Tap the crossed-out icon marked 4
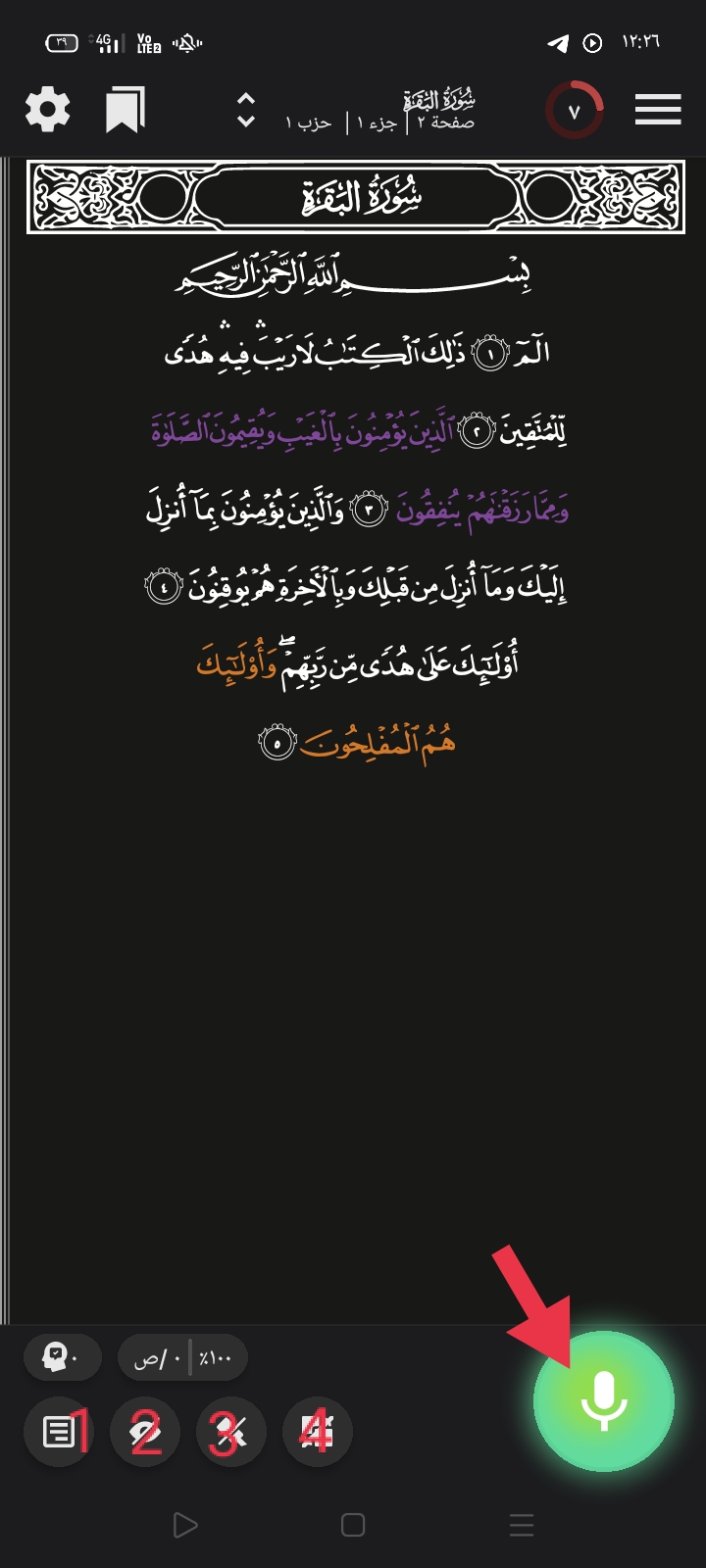Image resolution: width=706 pixels, height=1568 pixels. [317, 1432]
